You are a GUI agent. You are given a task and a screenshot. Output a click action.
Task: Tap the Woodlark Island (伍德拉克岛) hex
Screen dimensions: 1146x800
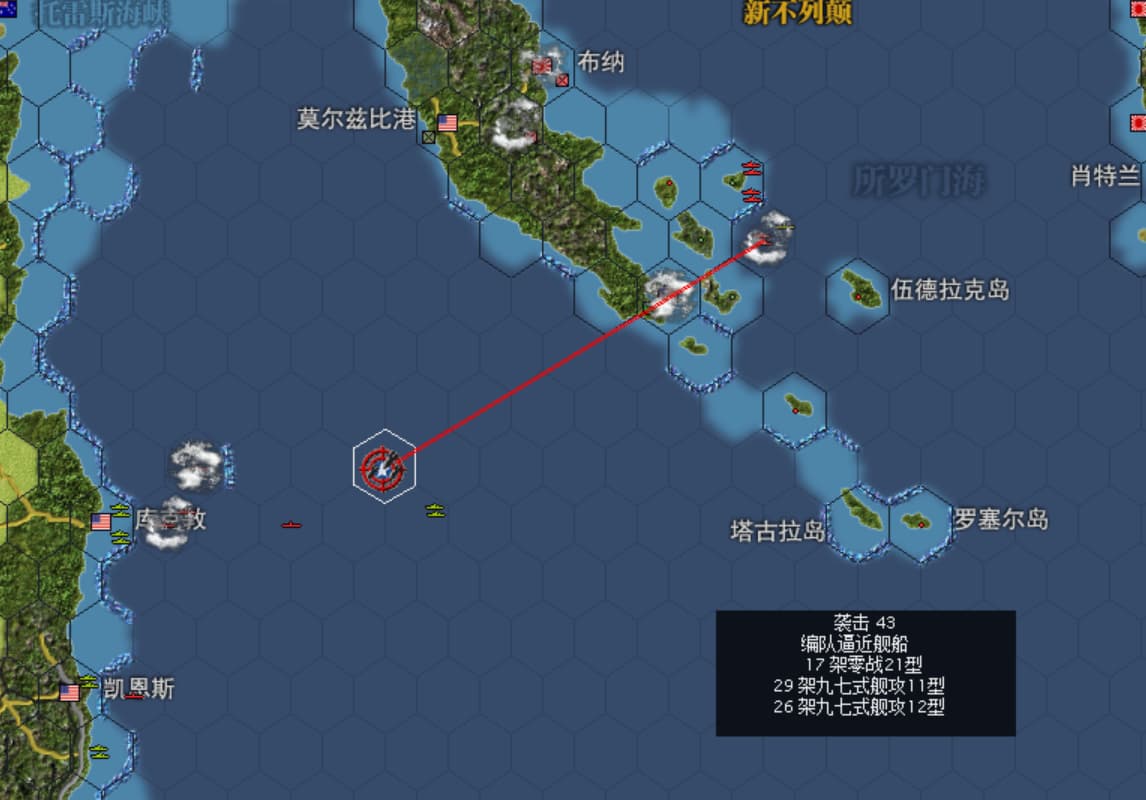point(858,290)
